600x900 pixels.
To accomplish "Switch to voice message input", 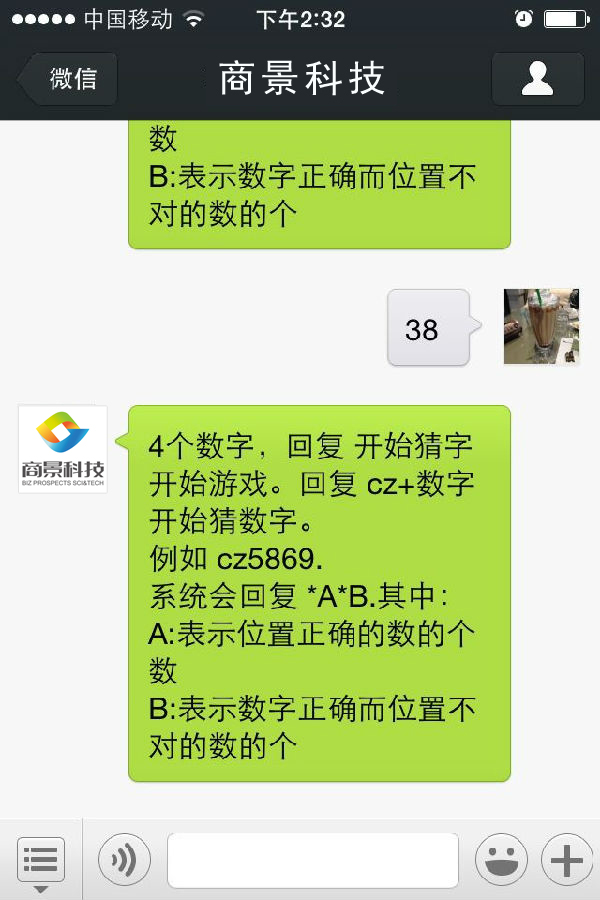I will [x=124, y=860].
